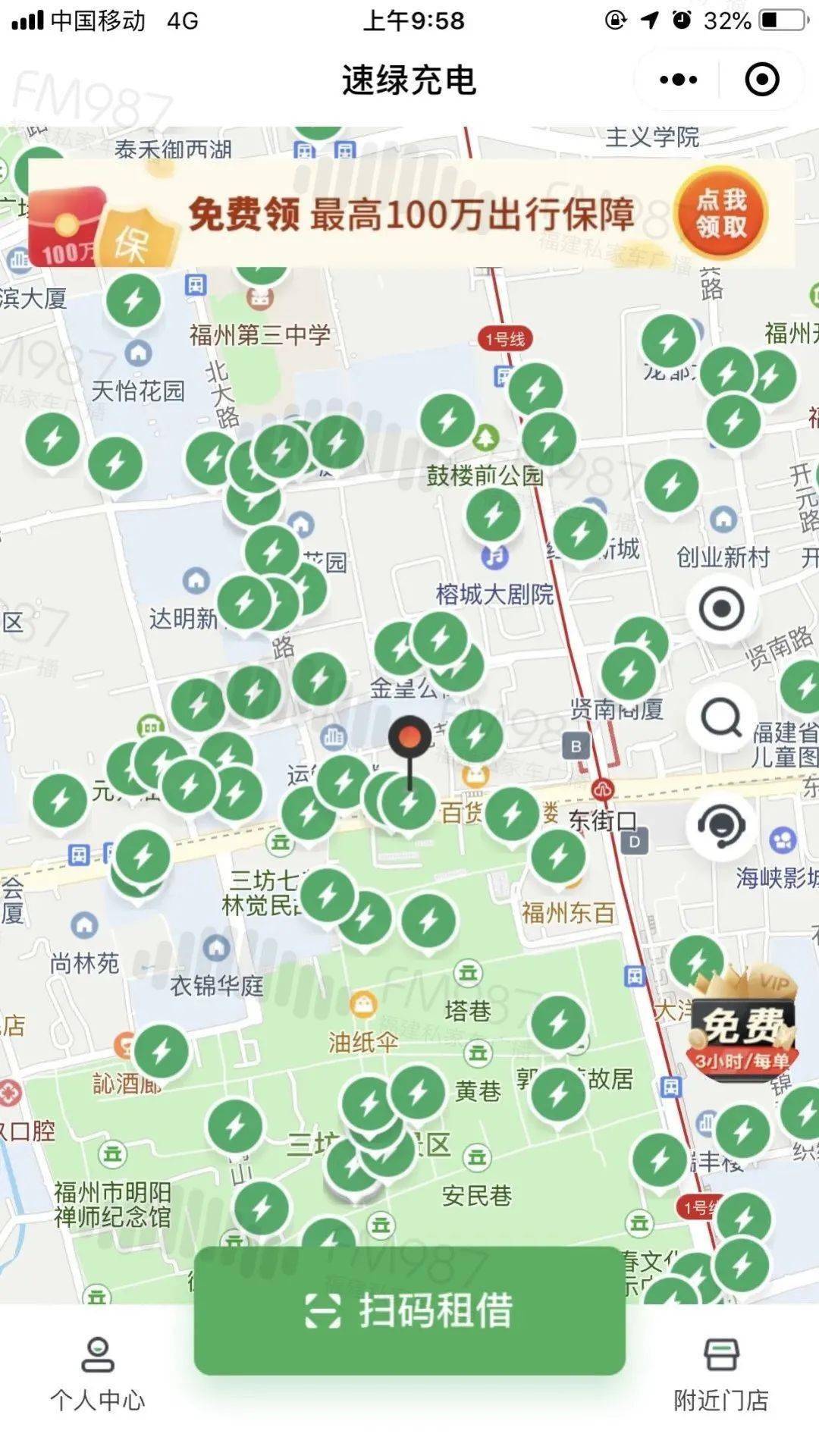This screenshot has height=1456, width=819.
Task: Close the mini program via circle button
Action: pyautogui.click(x=761, y=80)
